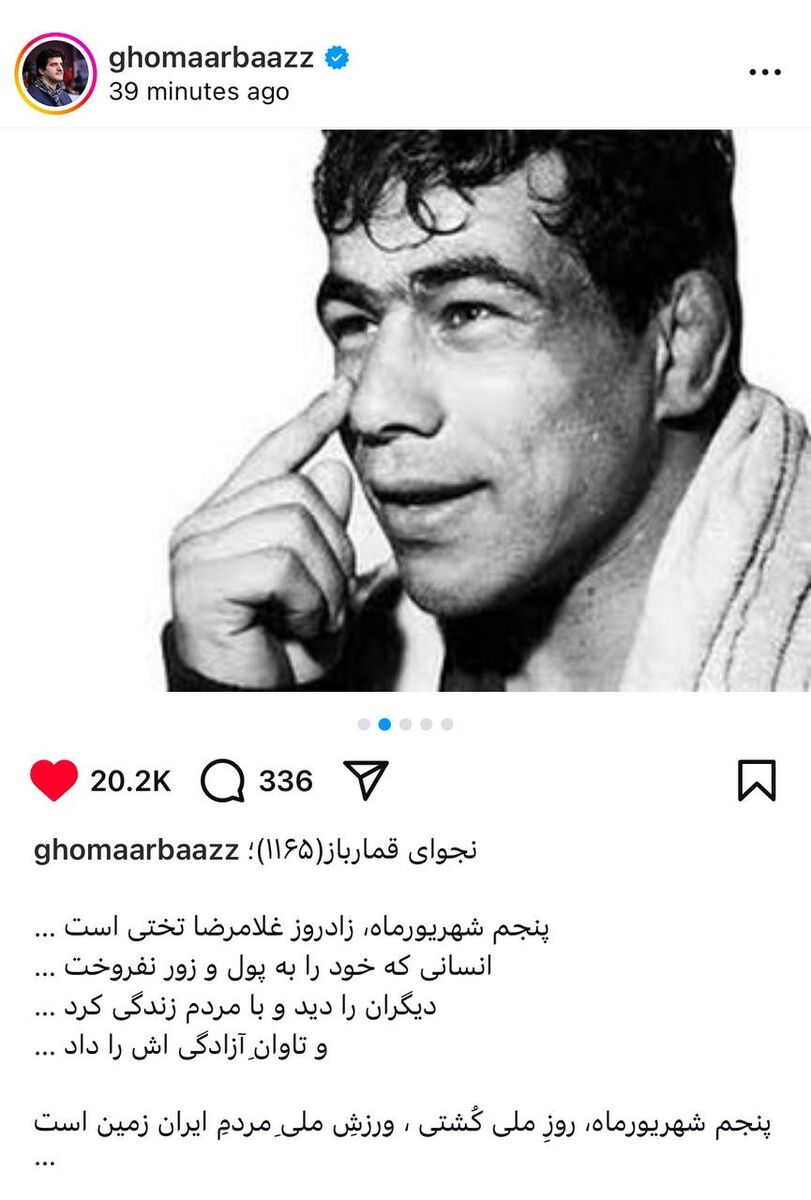
Task: Open the comments on this post
Action: pos(222,781)
